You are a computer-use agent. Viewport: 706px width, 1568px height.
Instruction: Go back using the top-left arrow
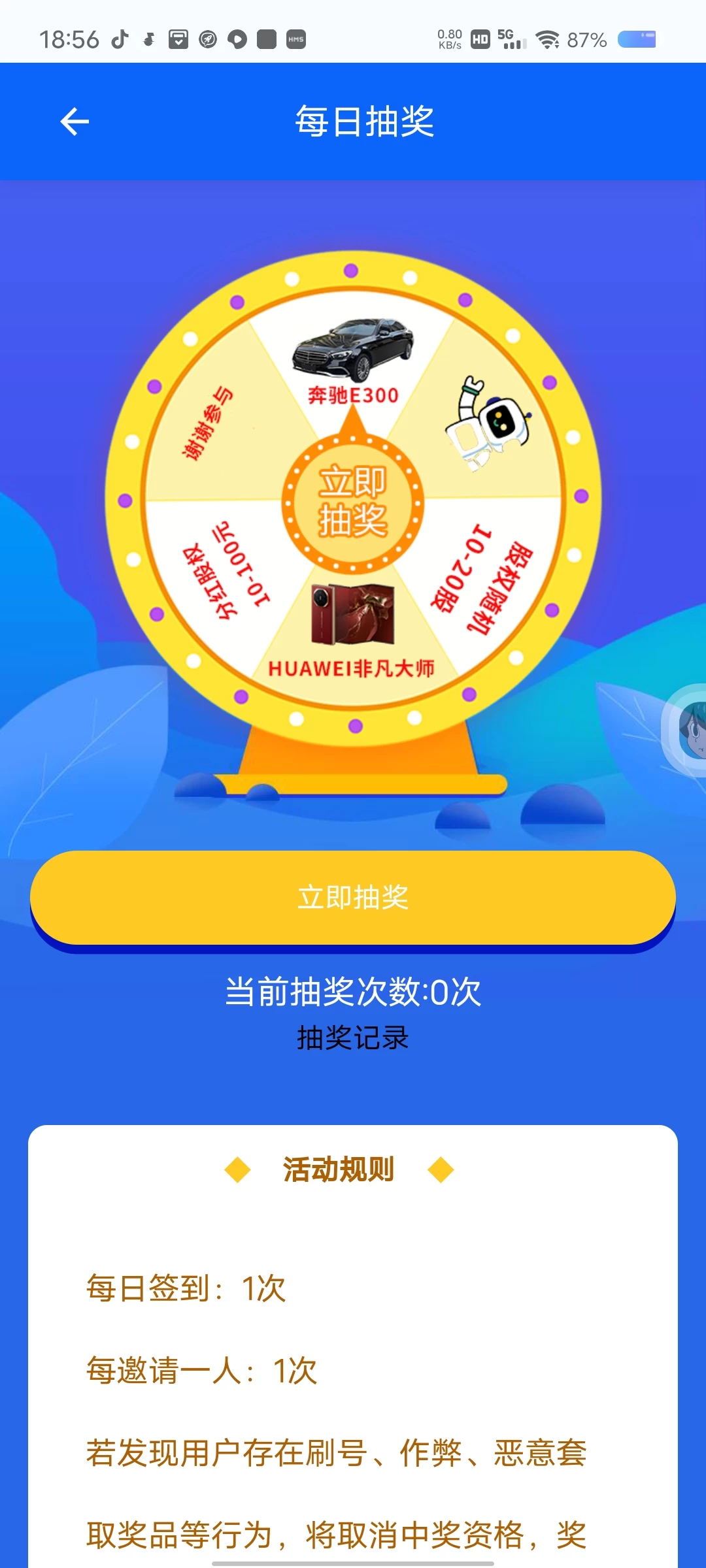point(75,122)
